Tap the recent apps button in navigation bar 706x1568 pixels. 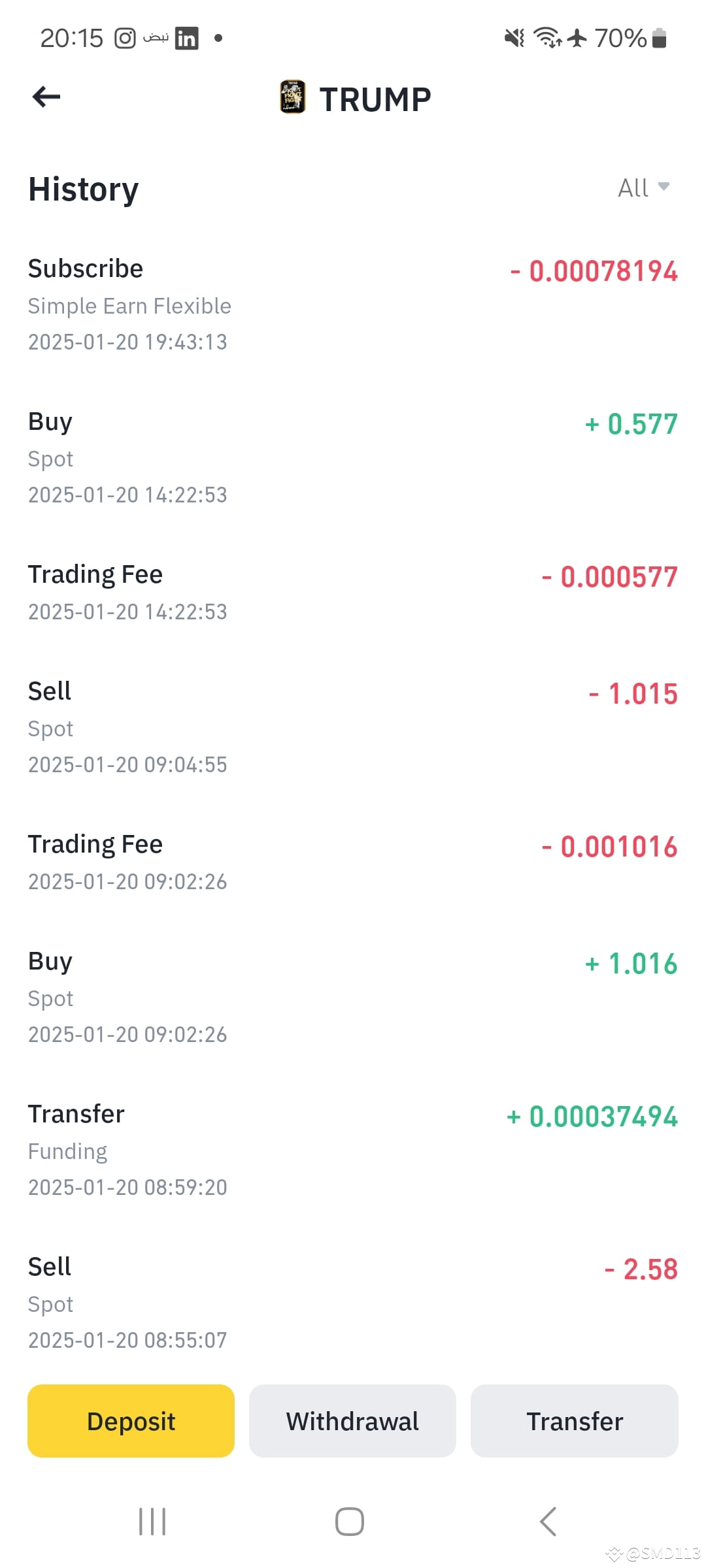tap(152, 1520)
